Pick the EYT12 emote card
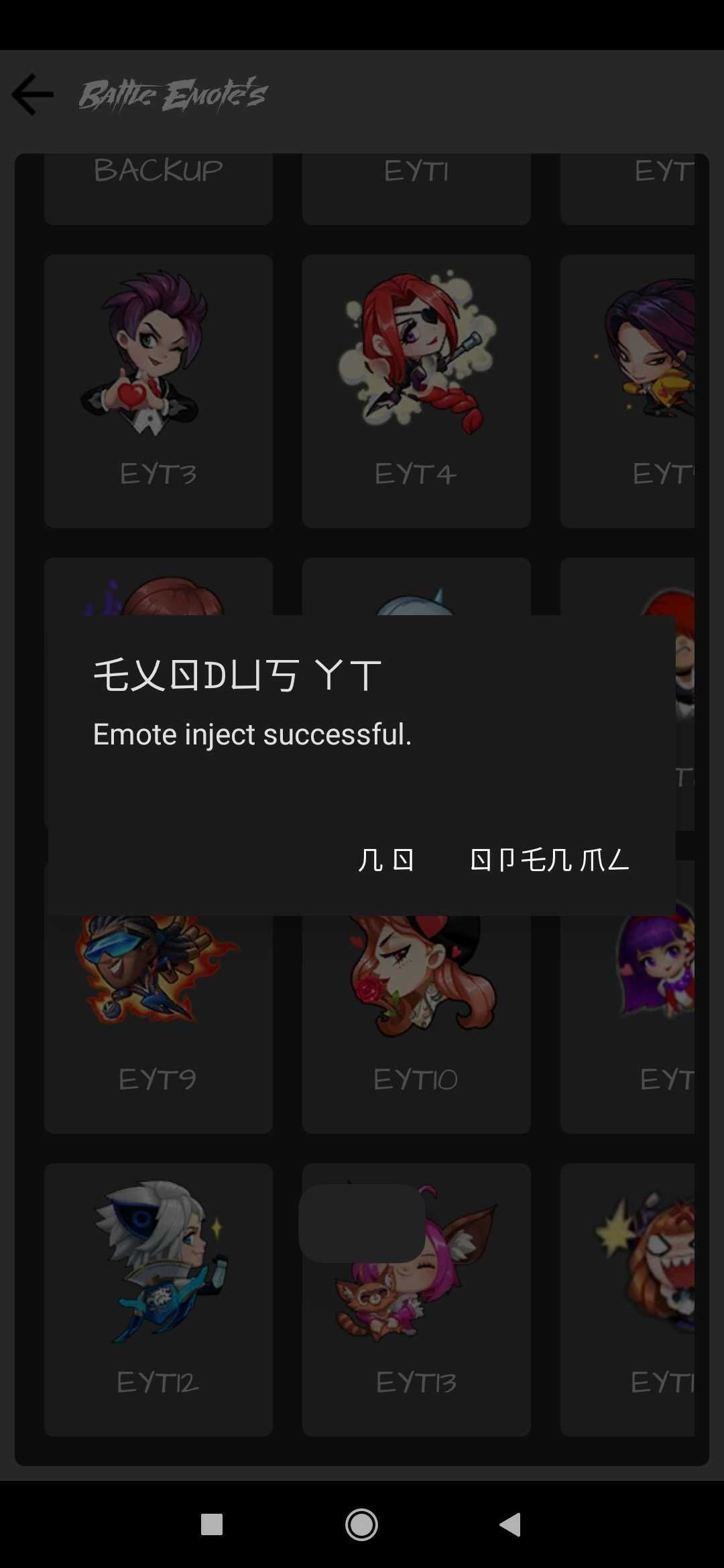The width and height of the screenshot is (724, 1568). pyautogui.click(x=158, y=1299)
